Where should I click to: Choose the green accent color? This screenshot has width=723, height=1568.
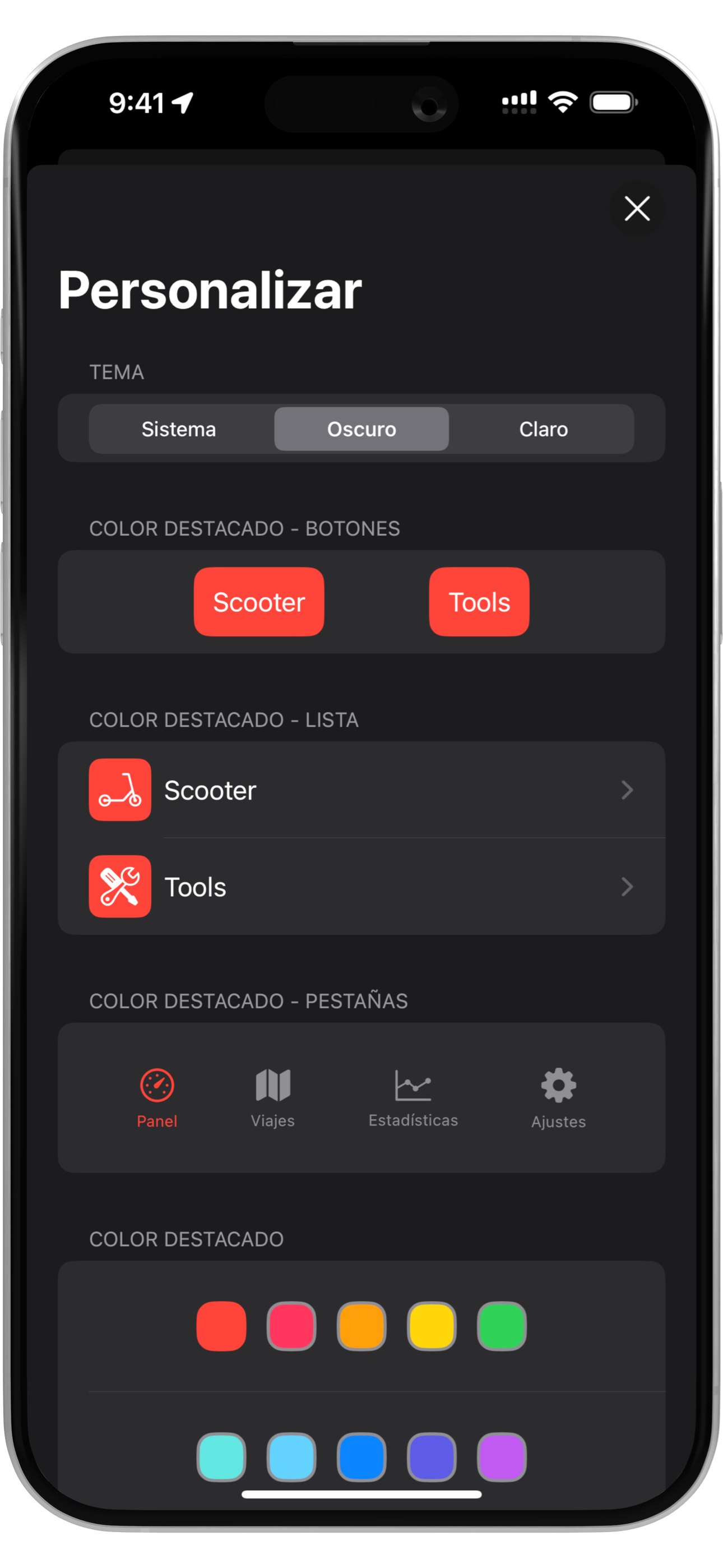pos(502,1326)
